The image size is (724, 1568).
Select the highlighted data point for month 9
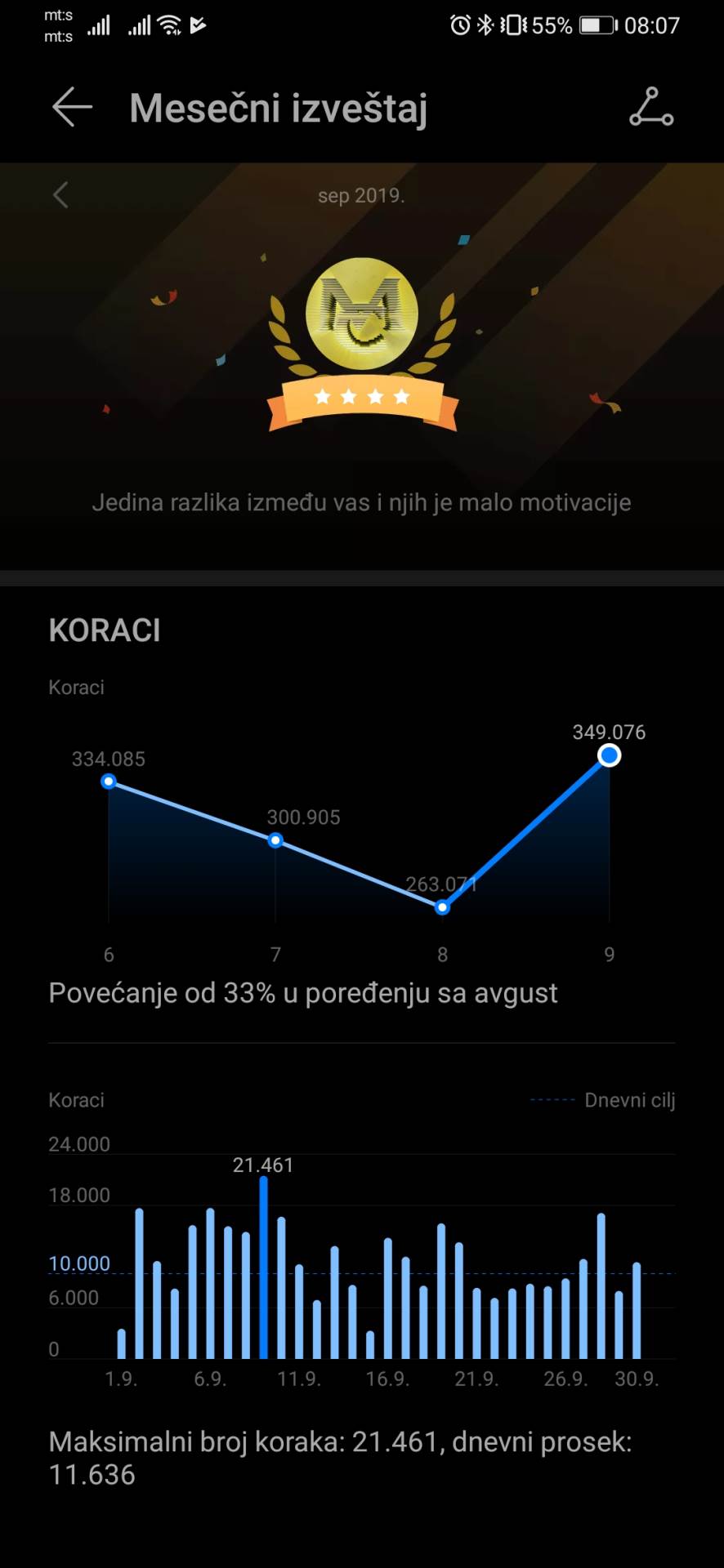[610, 755]
